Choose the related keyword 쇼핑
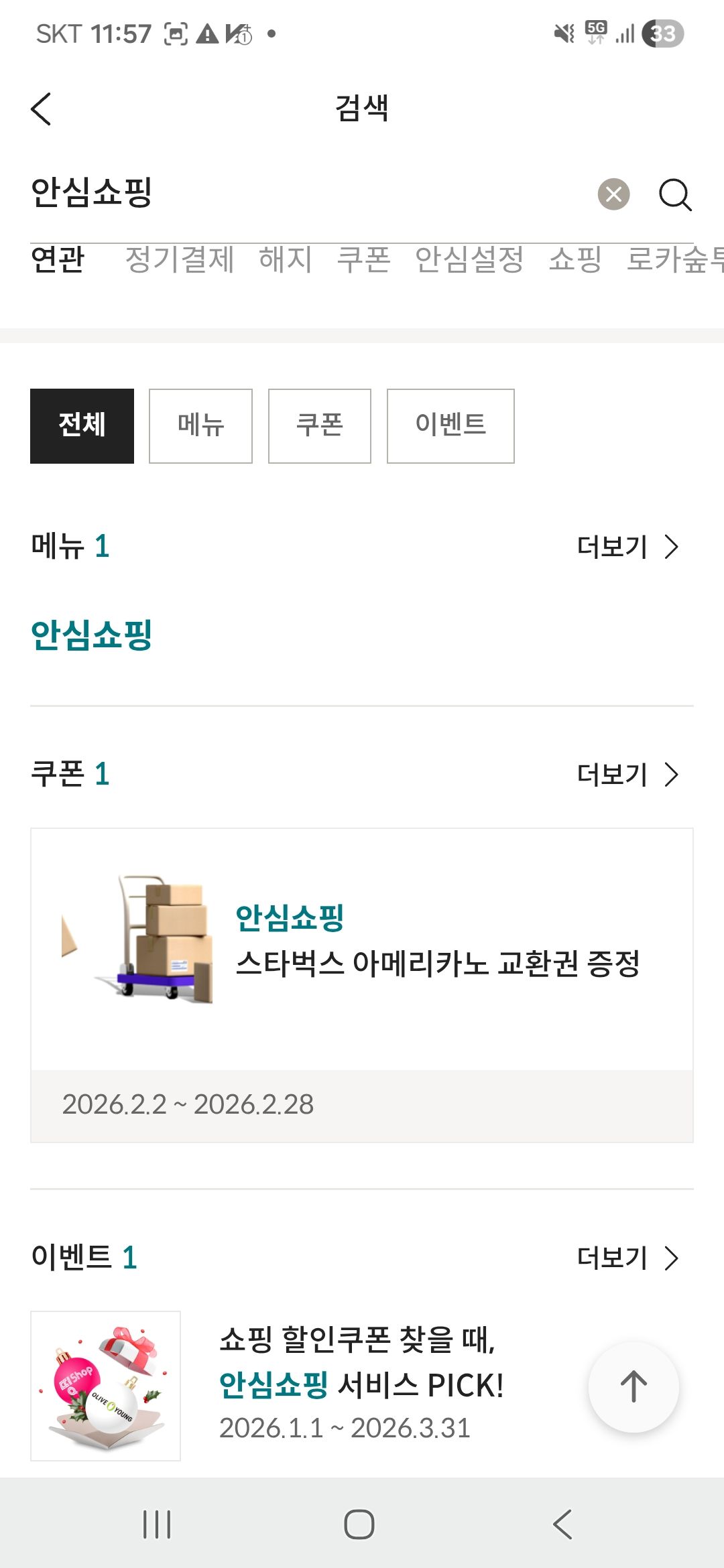Image resolution: width=724 pixels, height=1568 pixels. click(x=575, y=259)
